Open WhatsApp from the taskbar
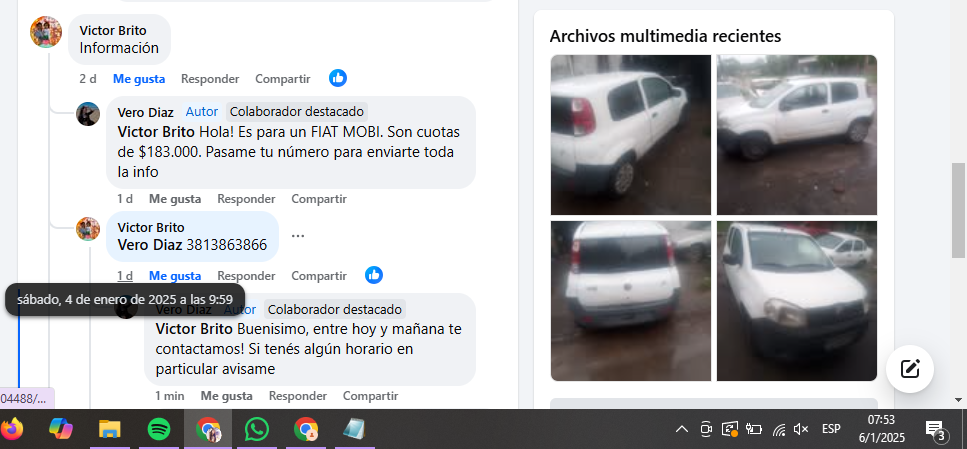Screen dimensions: 967x449 257,429
